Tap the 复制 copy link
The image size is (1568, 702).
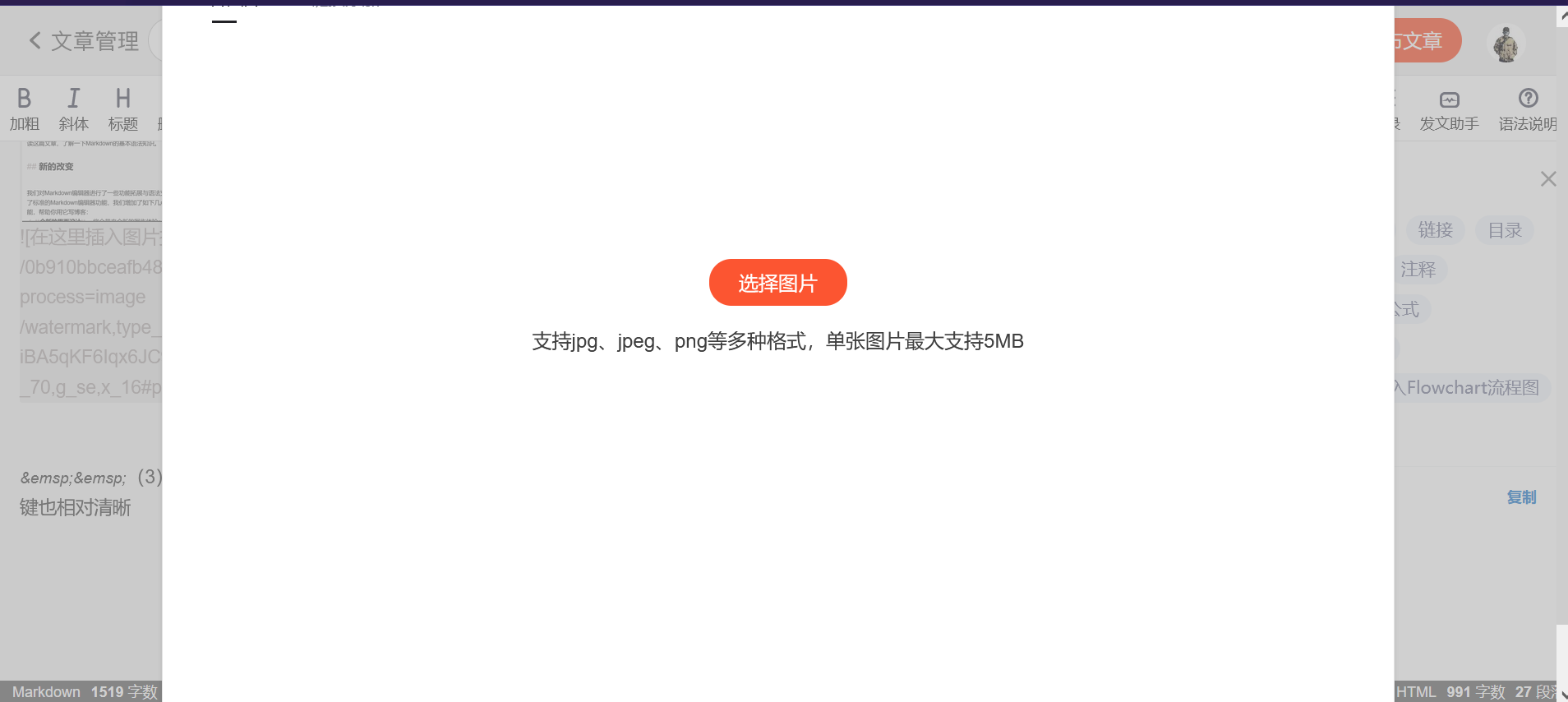point(1521,497)
